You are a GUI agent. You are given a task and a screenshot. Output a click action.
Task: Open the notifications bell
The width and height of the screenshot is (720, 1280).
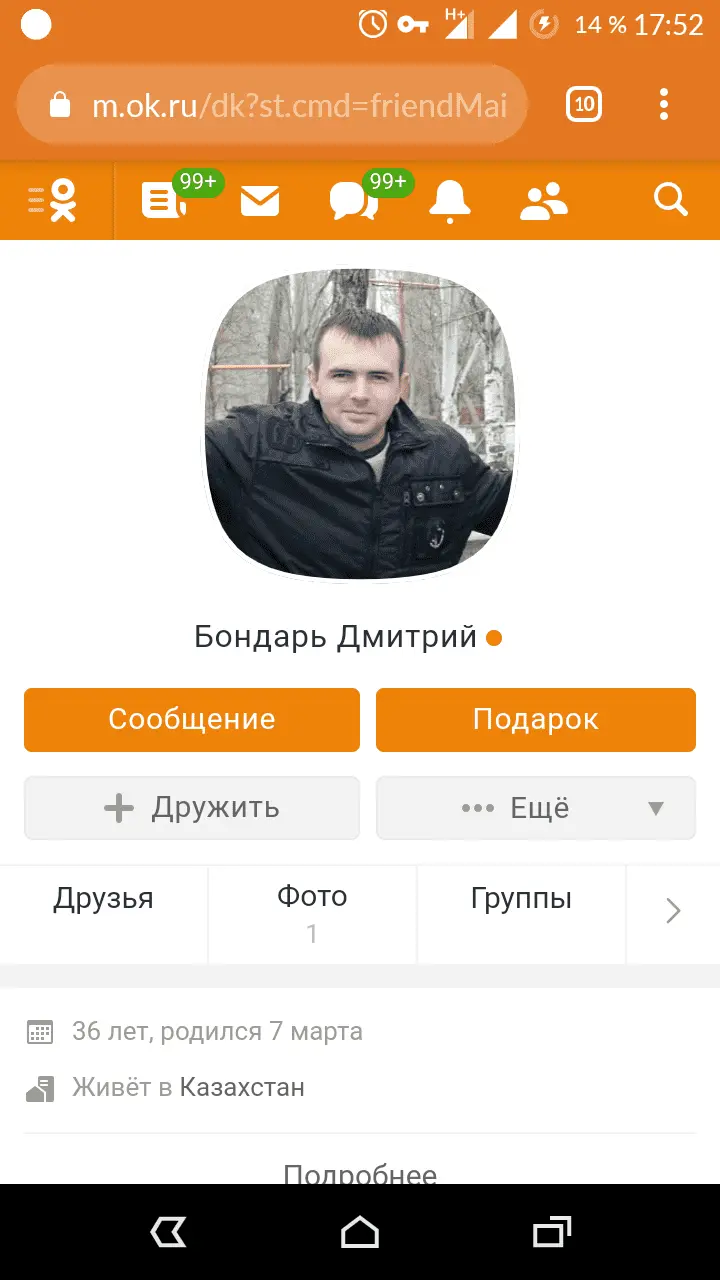pos(449,201)
